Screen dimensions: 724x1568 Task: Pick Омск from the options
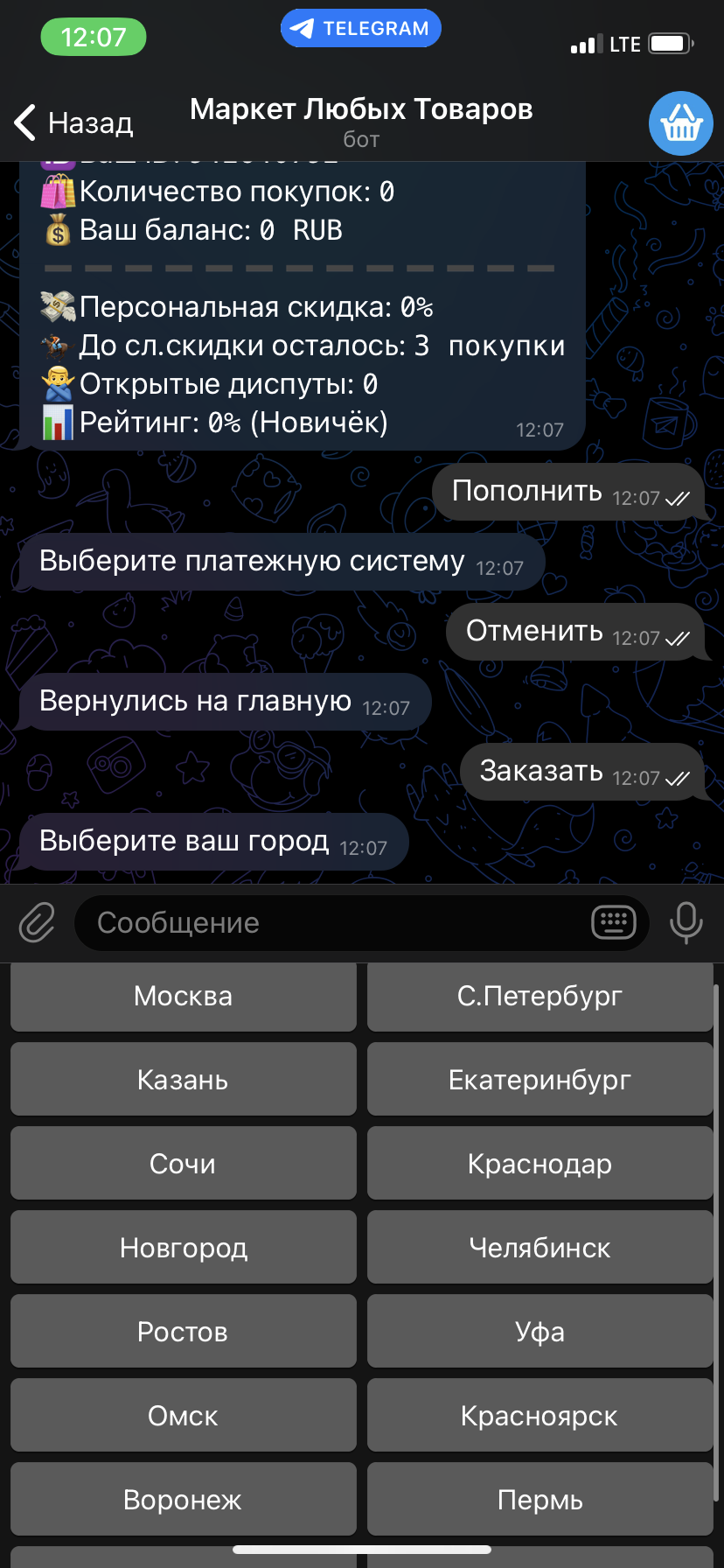183,1416
